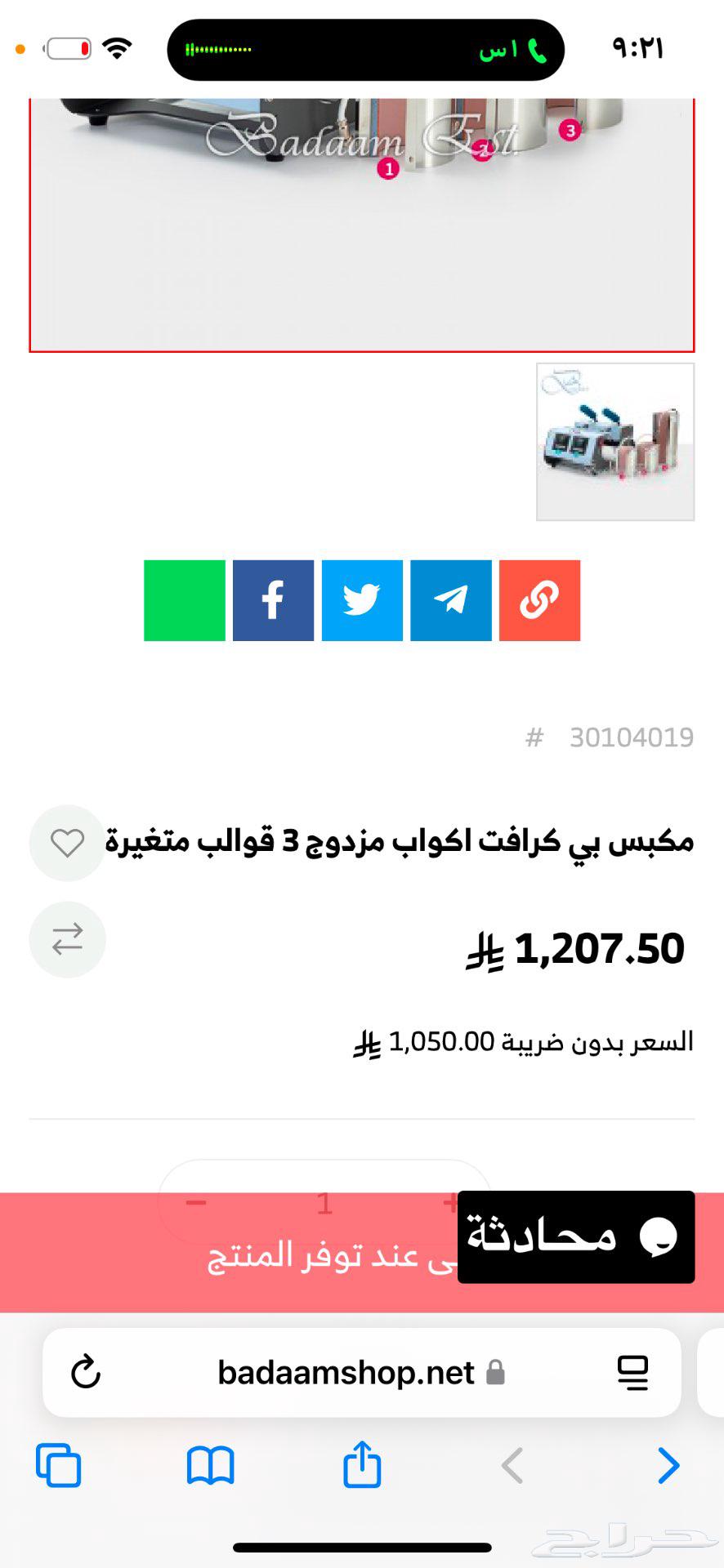Share the product via Telegram

451,600
